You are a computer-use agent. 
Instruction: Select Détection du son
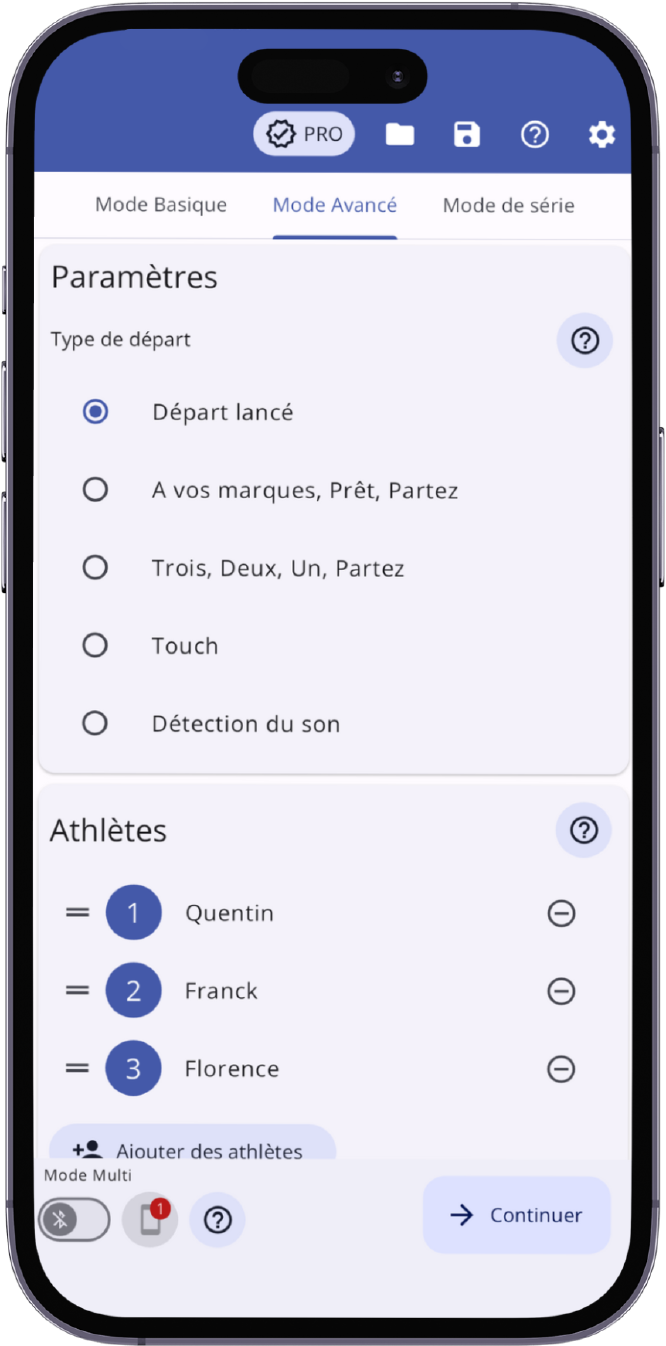tap(95, 723)
